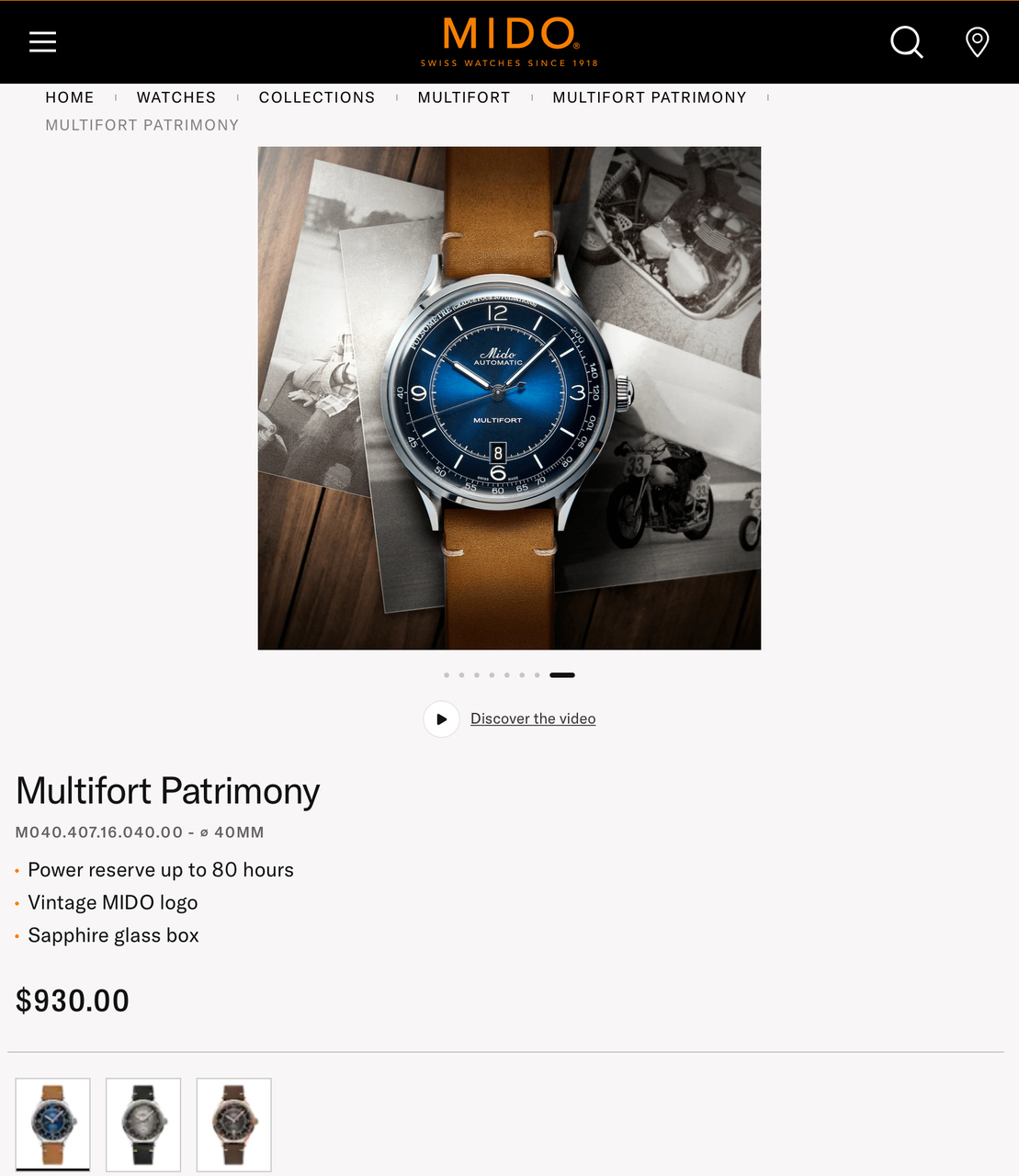Tap the first dot in image carousel
Viewport: 1019px width, 1176px height.
pos(447,675)
